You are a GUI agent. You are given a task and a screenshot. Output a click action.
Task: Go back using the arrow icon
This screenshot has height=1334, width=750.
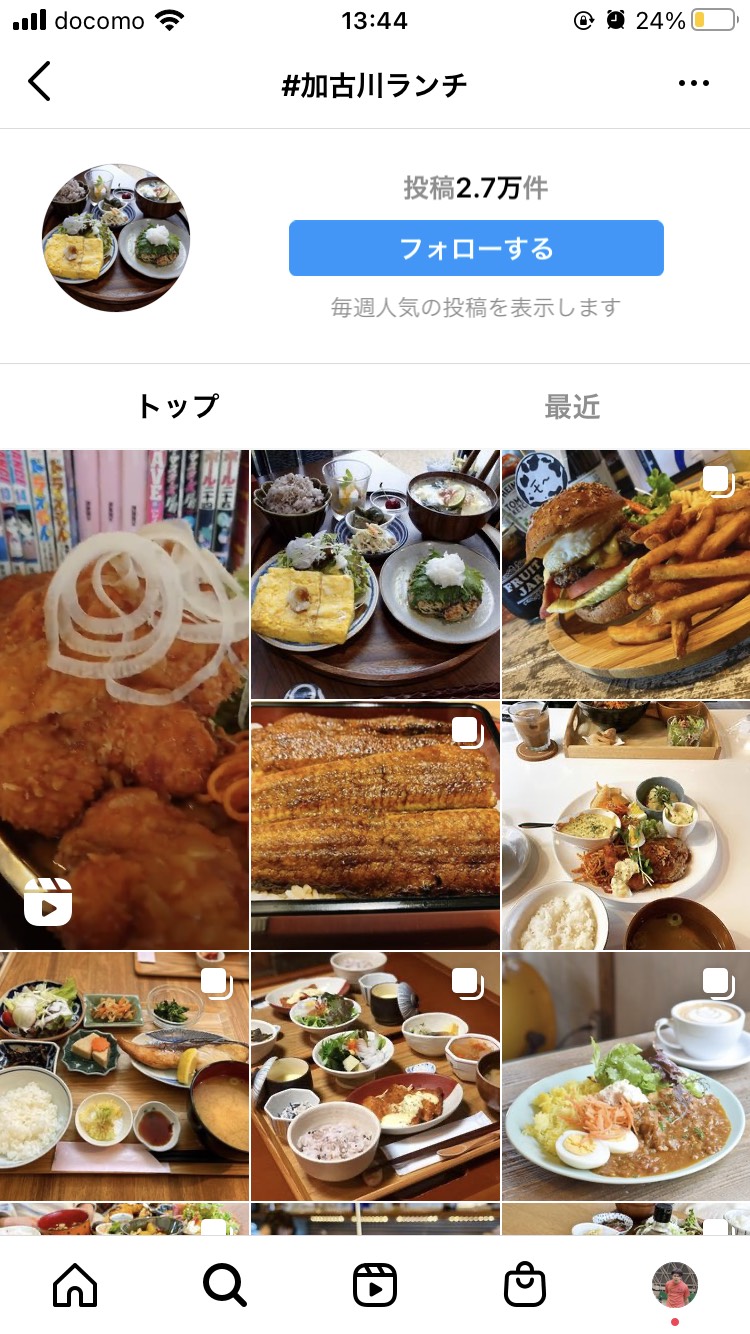(39, 82)
